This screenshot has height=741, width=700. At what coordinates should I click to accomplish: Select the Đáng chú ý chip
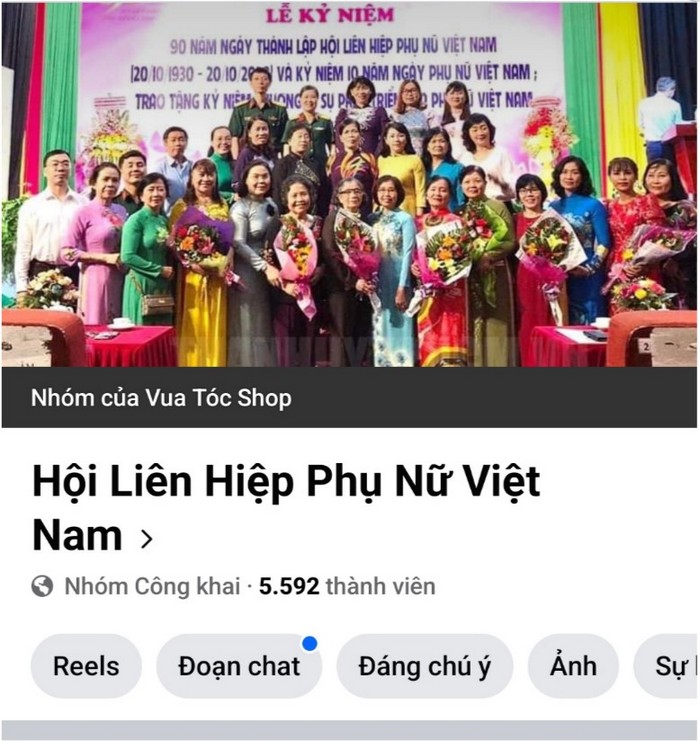[425, 666]
